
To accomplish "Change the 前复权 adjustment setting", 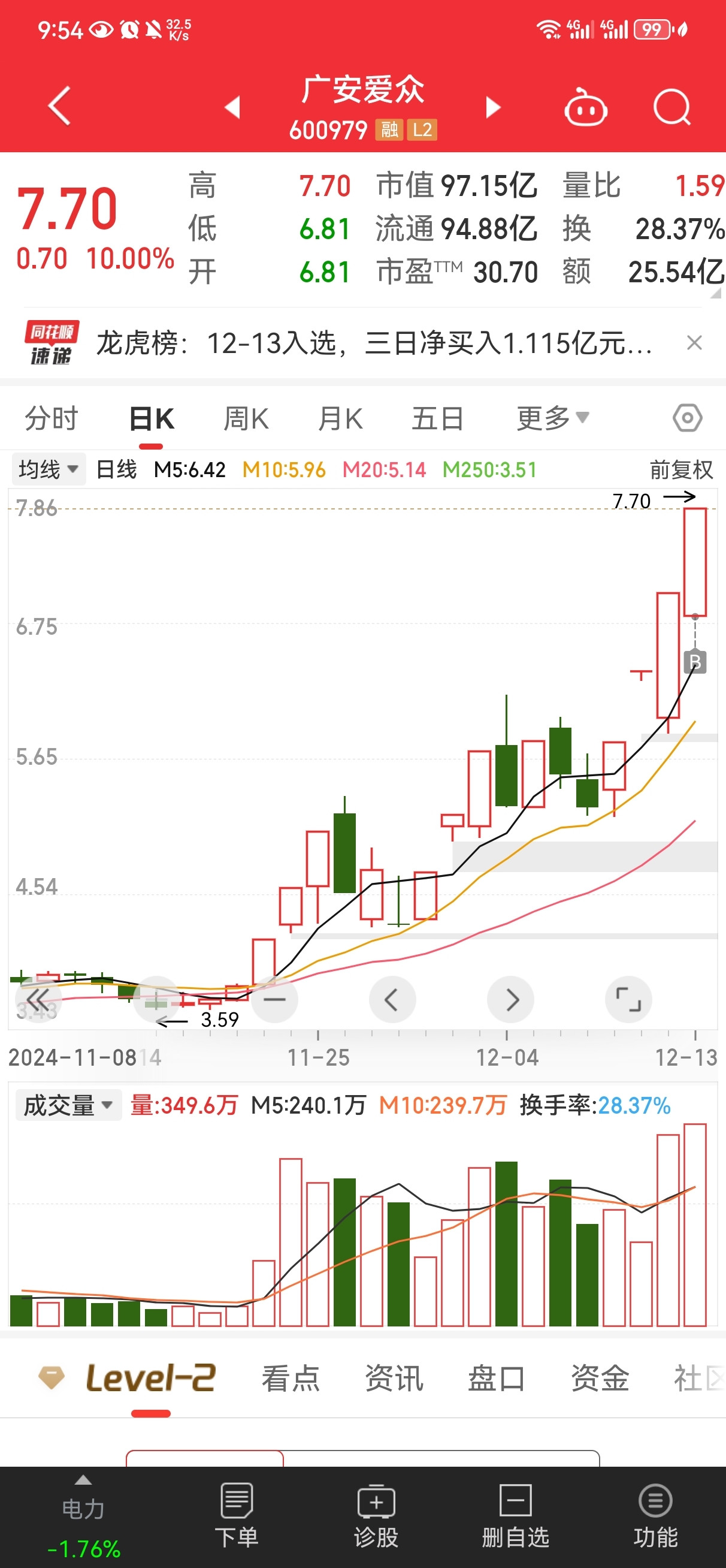I will (x=681, y=470).
